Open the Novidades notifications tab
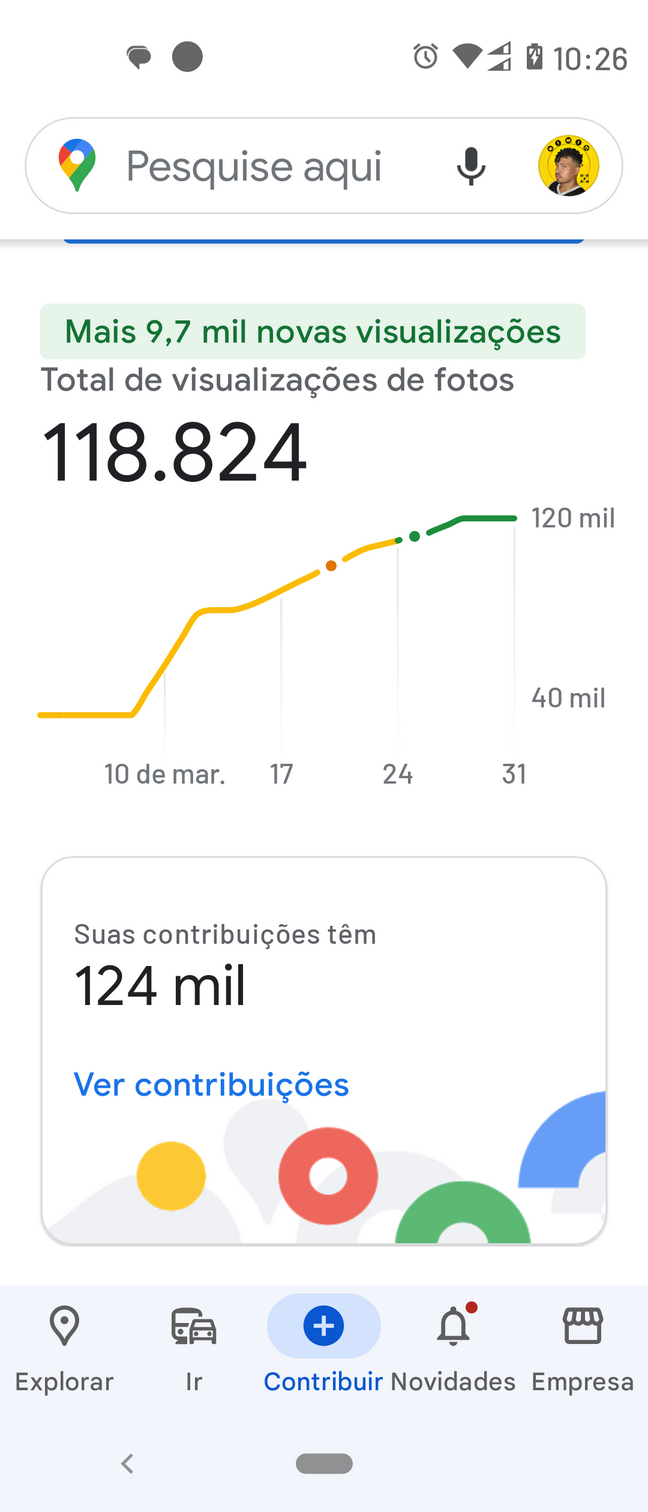 click(453, 1349)
